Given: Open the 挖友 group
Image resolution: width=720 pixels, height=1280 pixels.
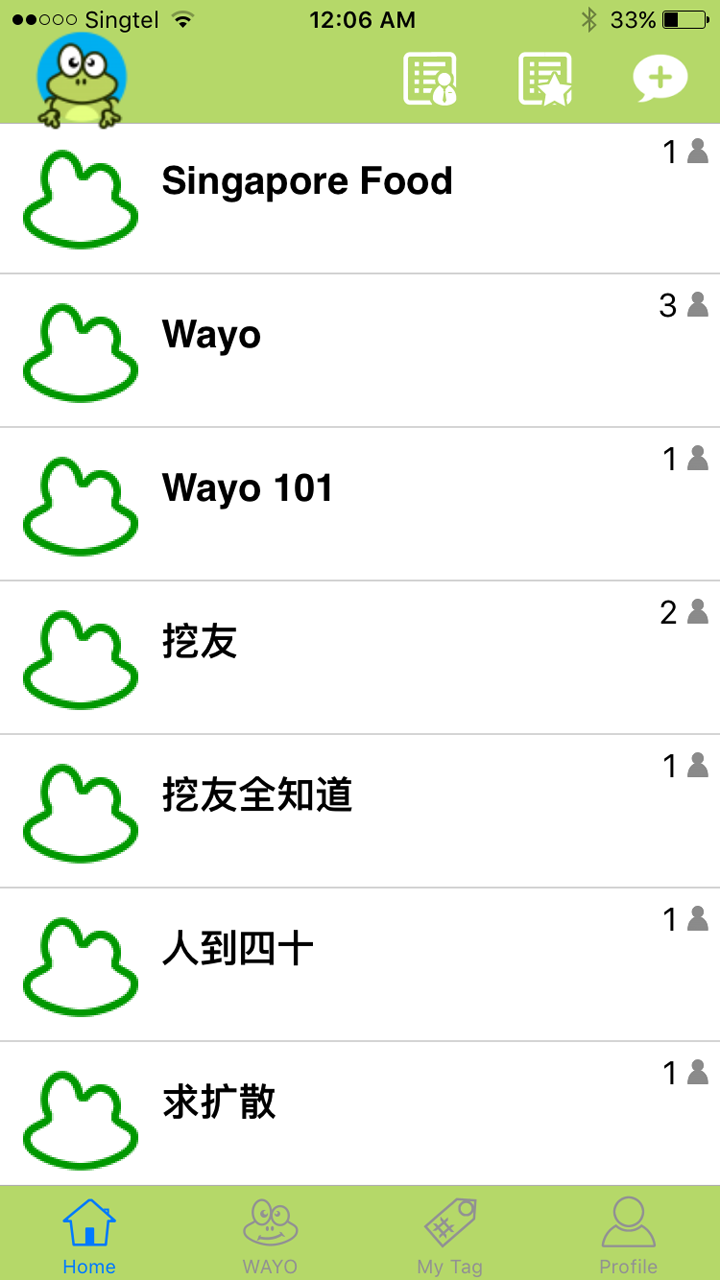Looking at the screenshot, I should tap(200, 642).
